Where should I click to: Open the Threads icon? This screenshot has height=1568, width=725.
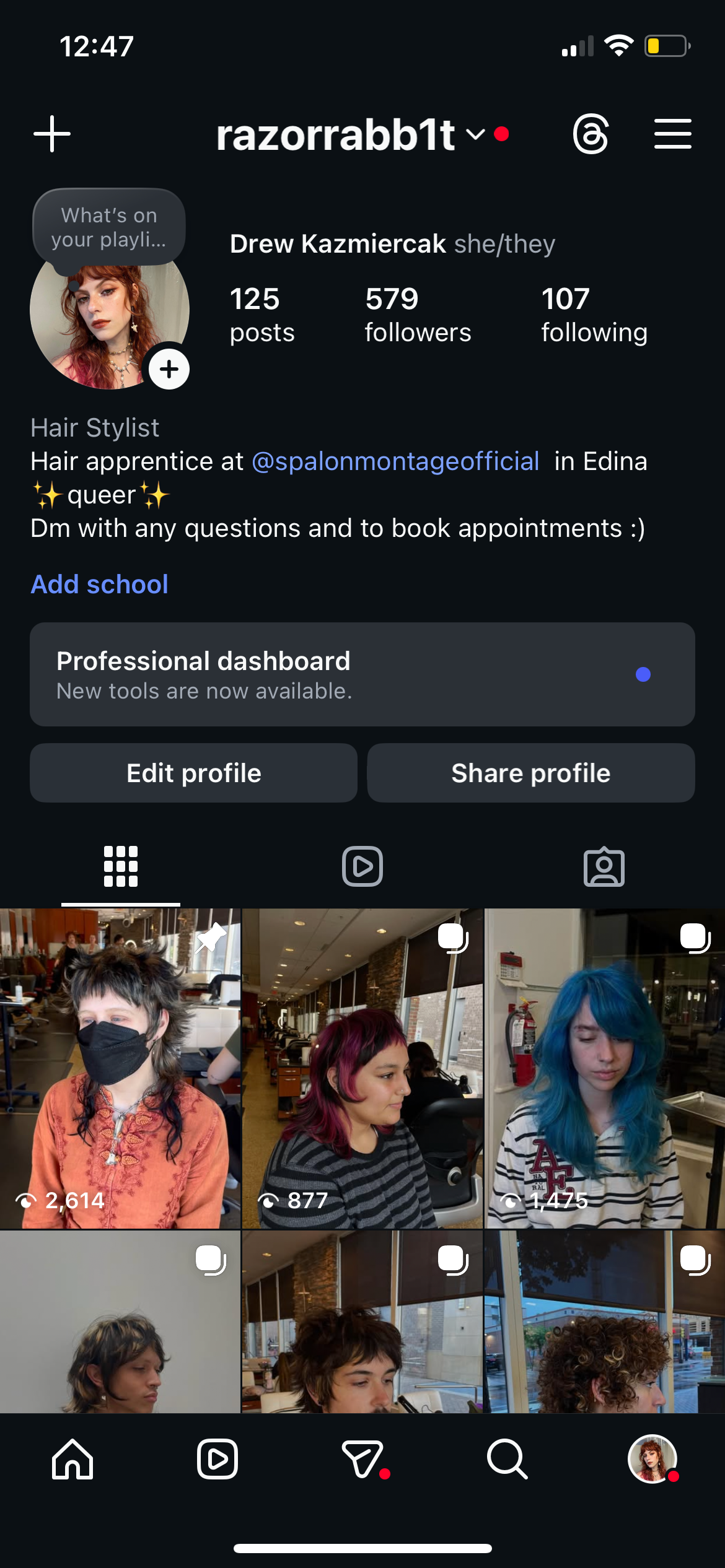pyautogui.click(x=591, y=134)
